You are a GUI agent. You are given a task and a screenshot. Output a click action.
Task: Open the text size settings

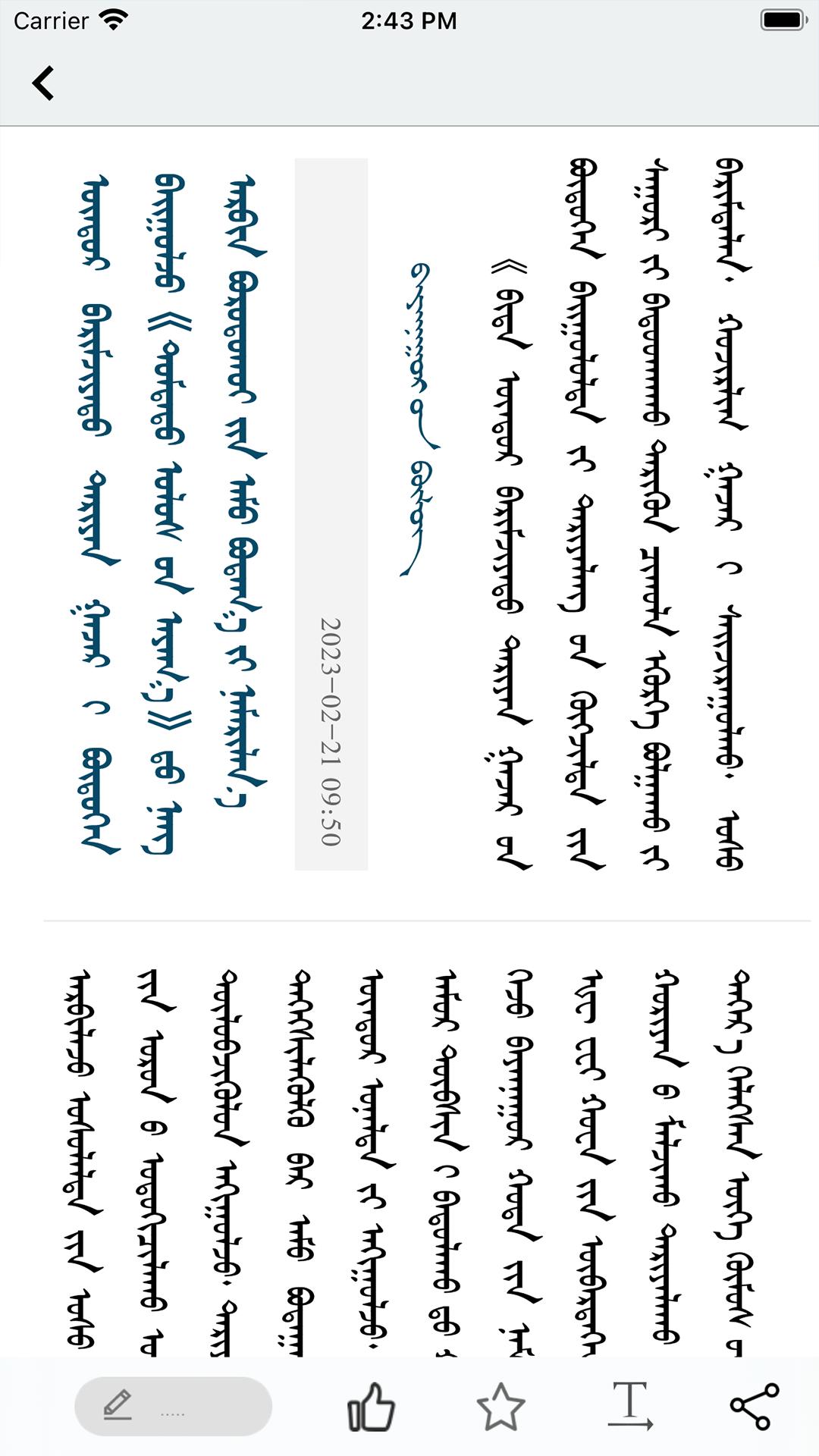pos(629,1406)
